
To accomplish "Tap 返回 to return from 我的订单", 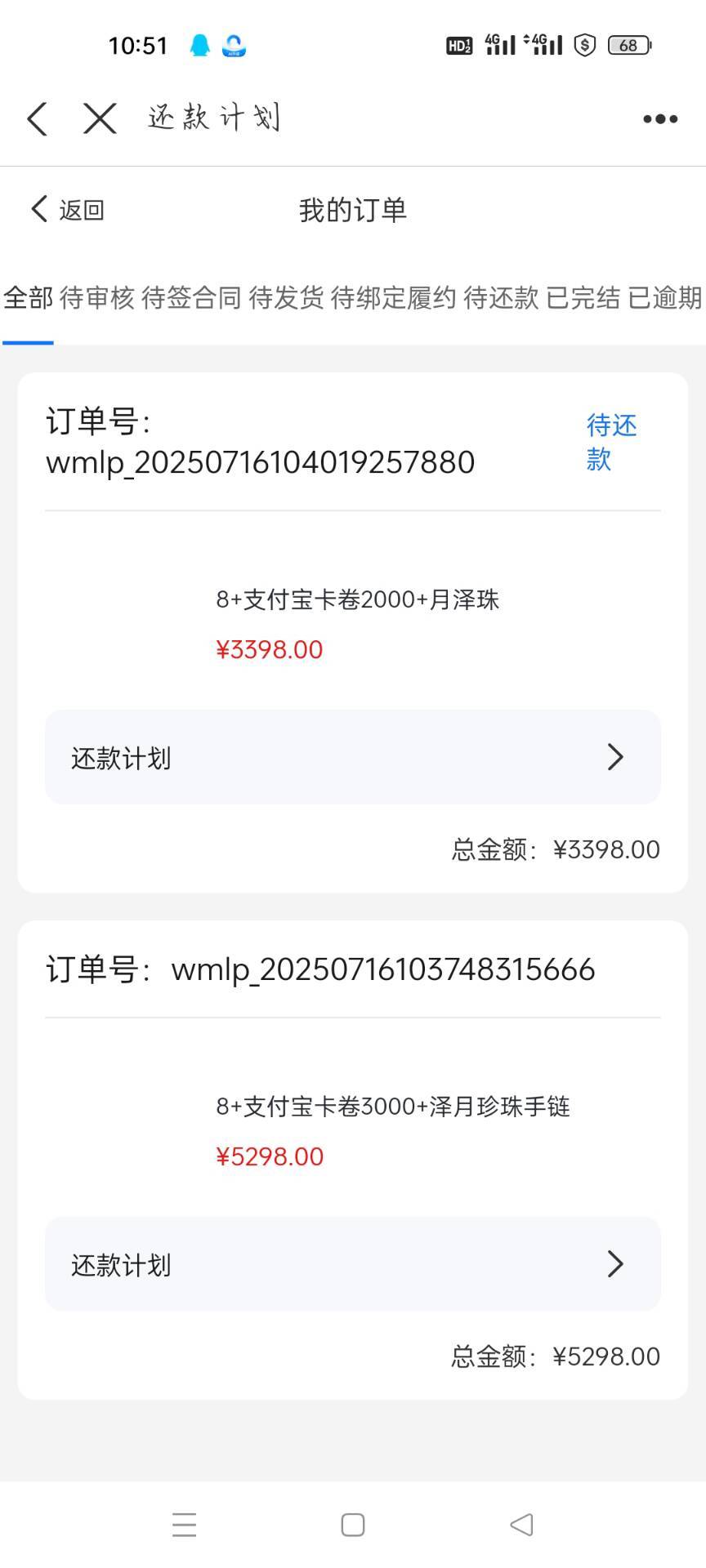I will [x=67, y=210].
